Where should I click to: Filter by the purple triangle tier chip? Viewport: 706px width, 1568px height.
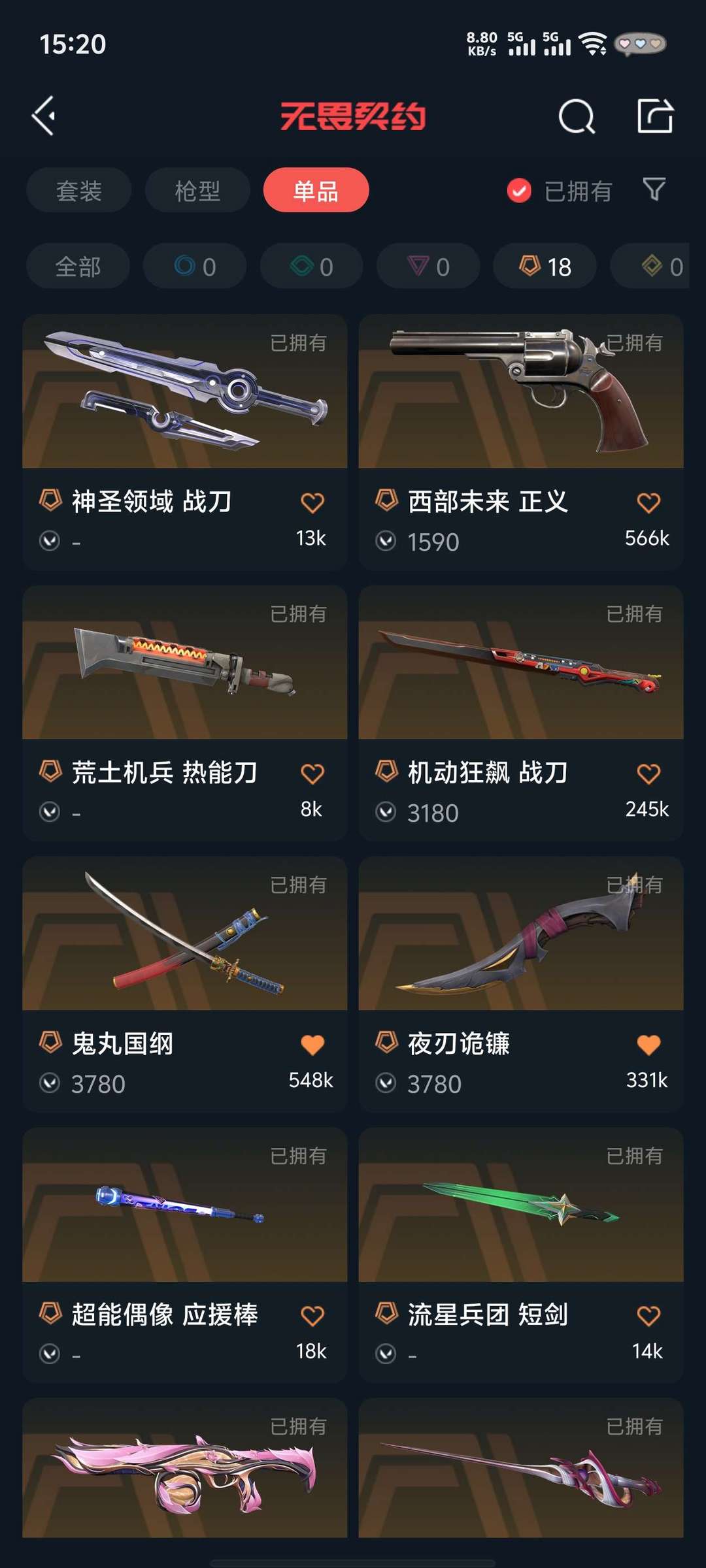click(428, 266)
